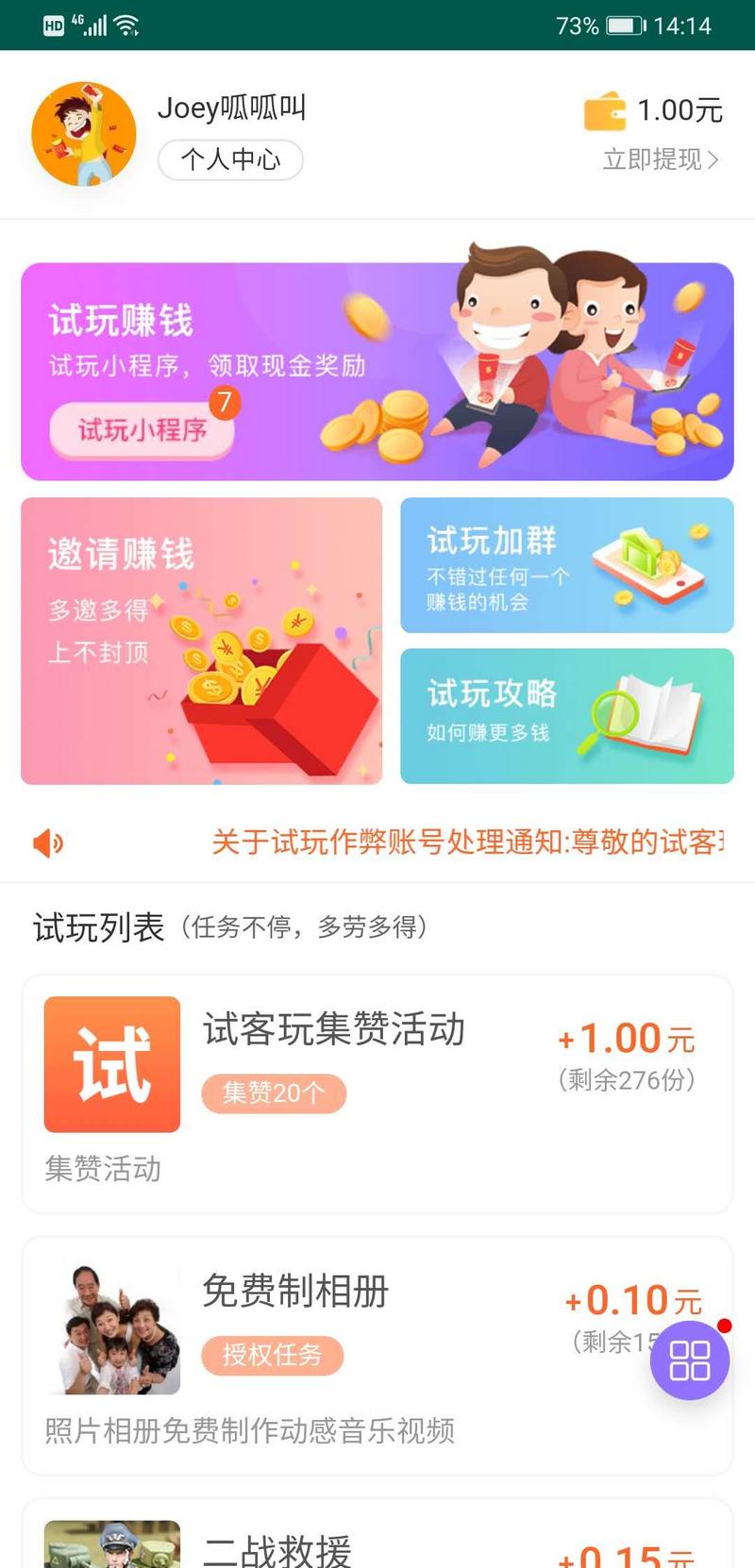The width and height of the screenshot is (755, 1568).
Task: Open the 试玩加群 card
Action: tap(566, 565)
